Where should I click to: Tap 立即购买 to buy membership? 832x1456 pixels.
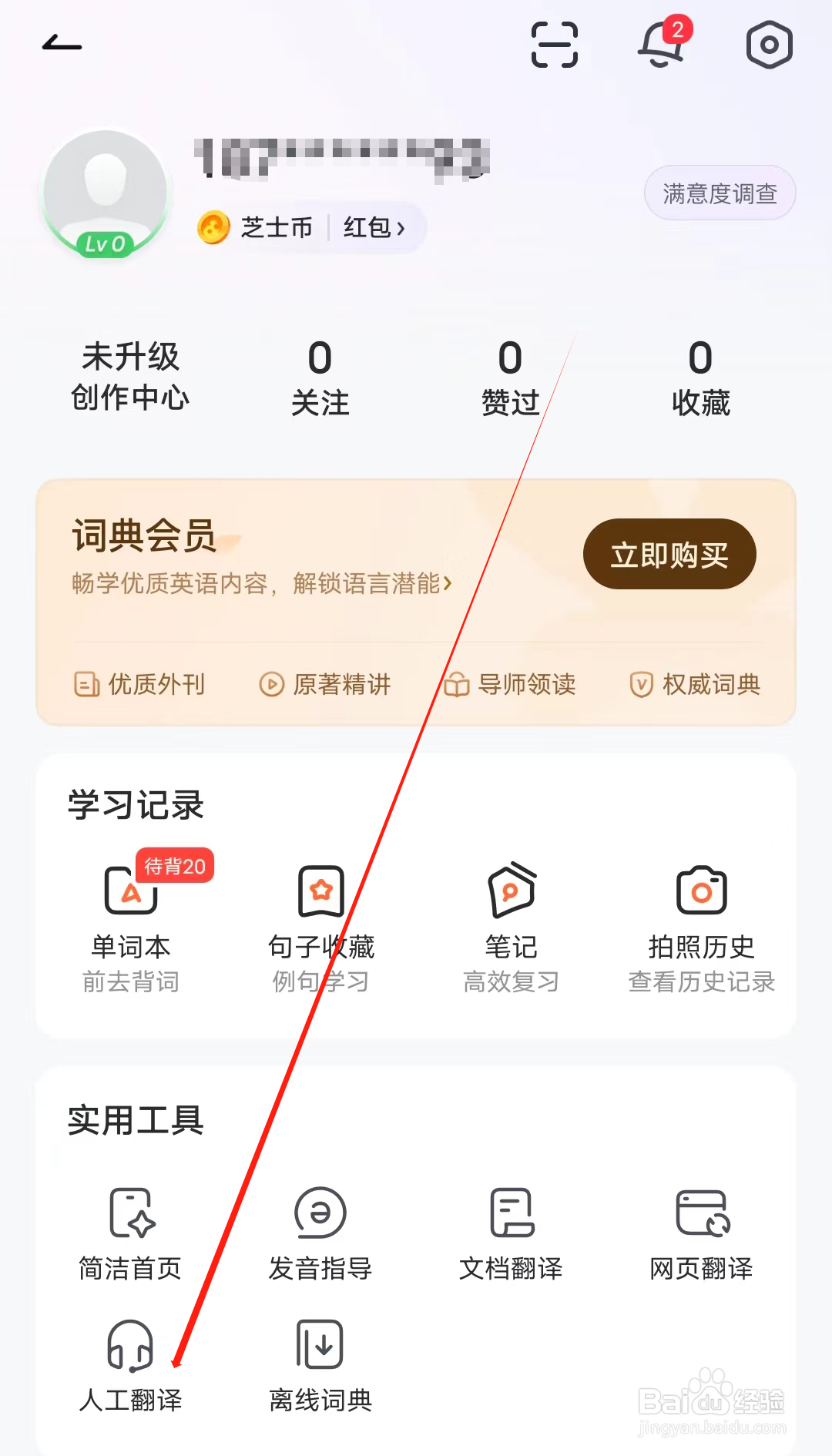click(669, 553)
